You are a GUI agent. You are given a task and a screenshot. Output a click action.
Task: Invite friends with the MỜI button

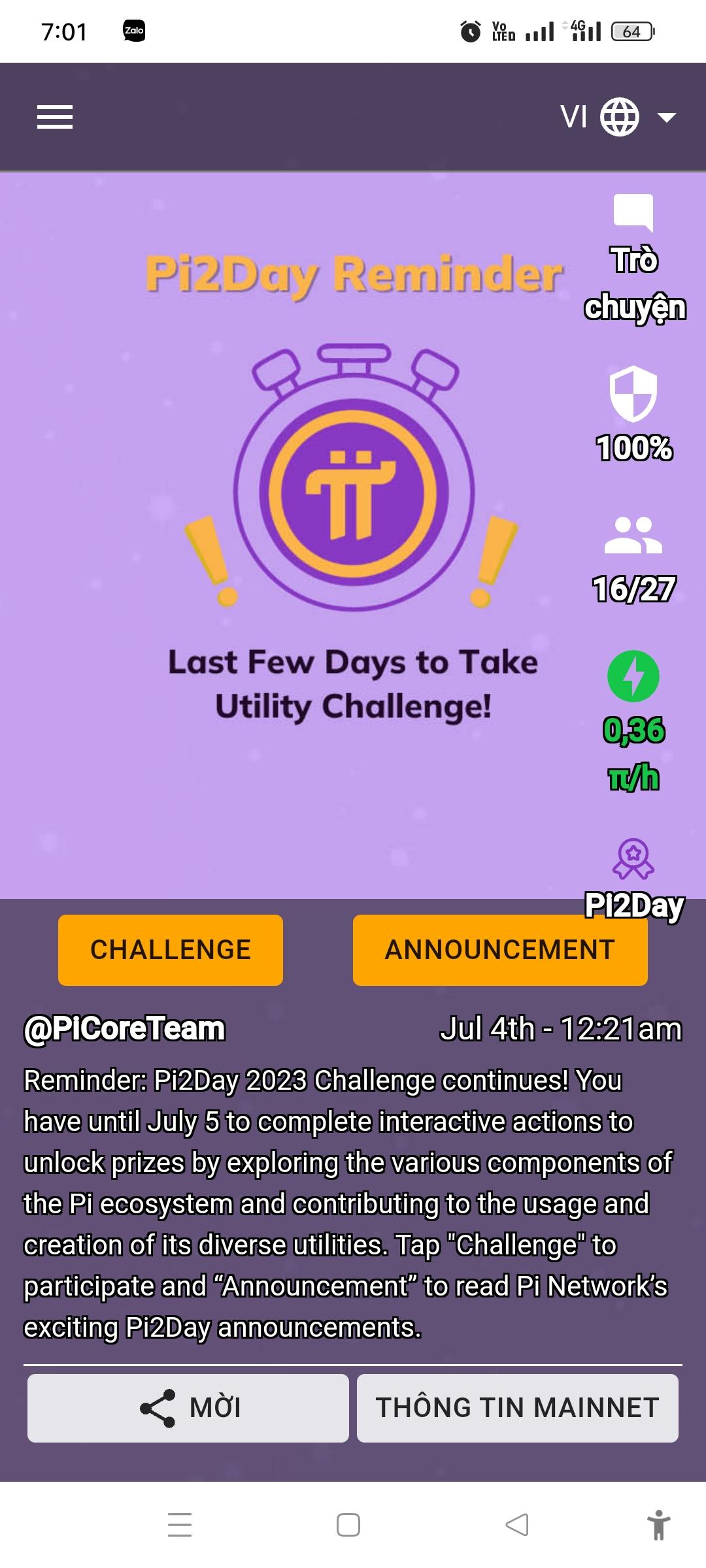click(x=188, y=1408)
